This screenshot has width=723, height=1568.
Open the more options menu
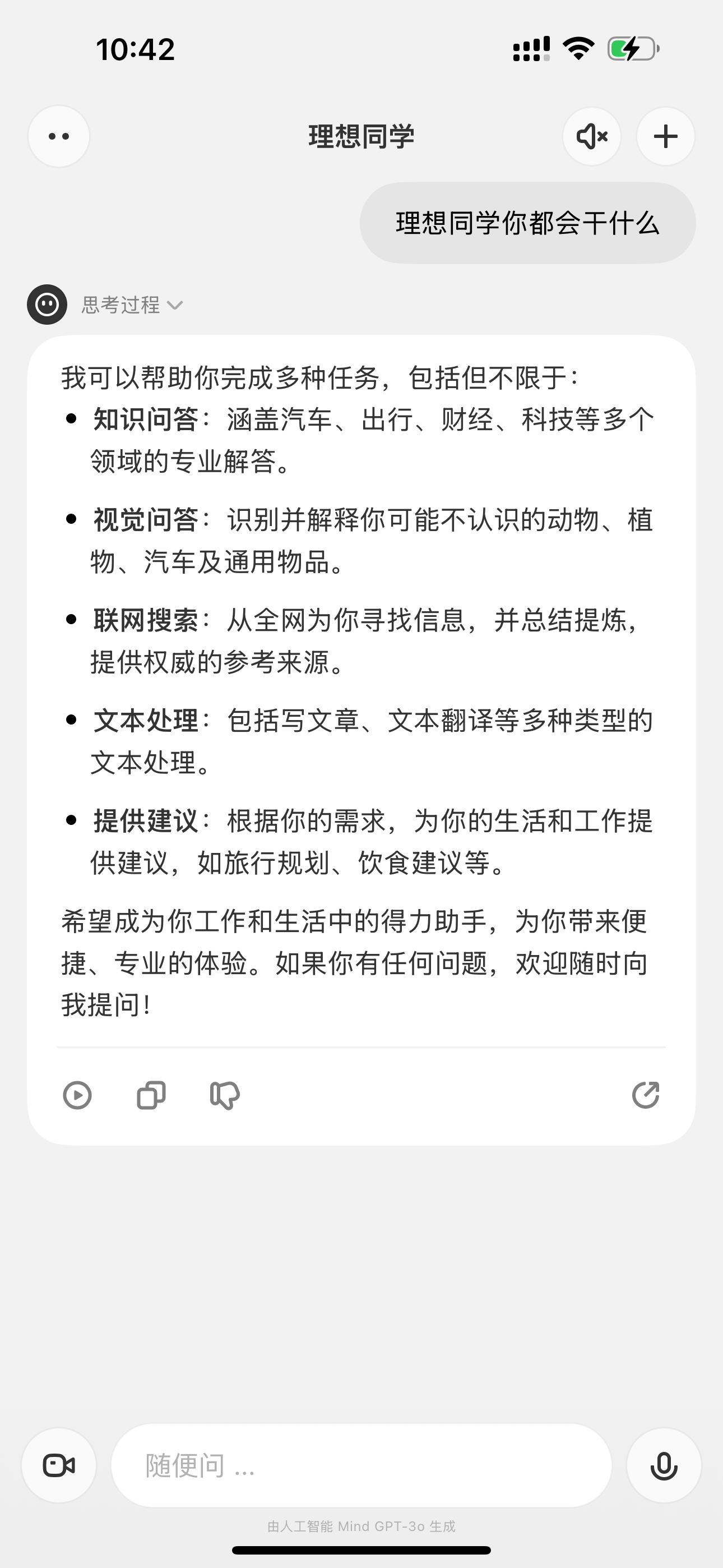point(58,136)
